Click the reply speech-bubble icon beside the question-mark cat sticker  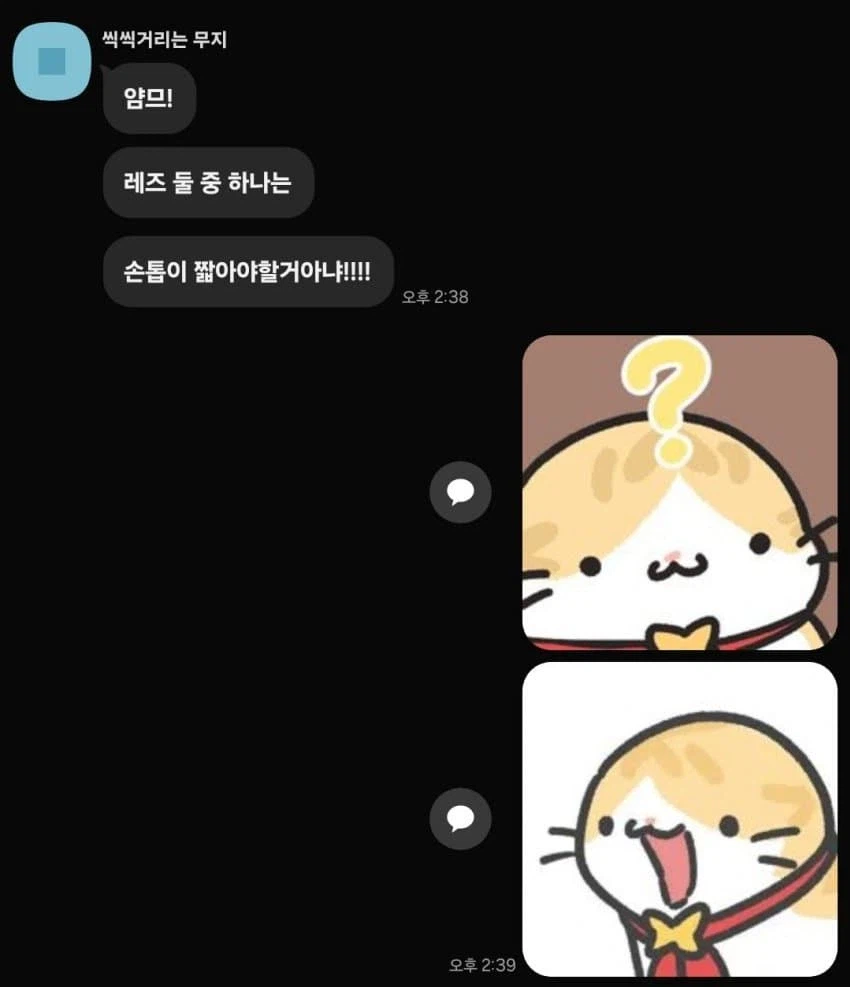coord(461,492)
